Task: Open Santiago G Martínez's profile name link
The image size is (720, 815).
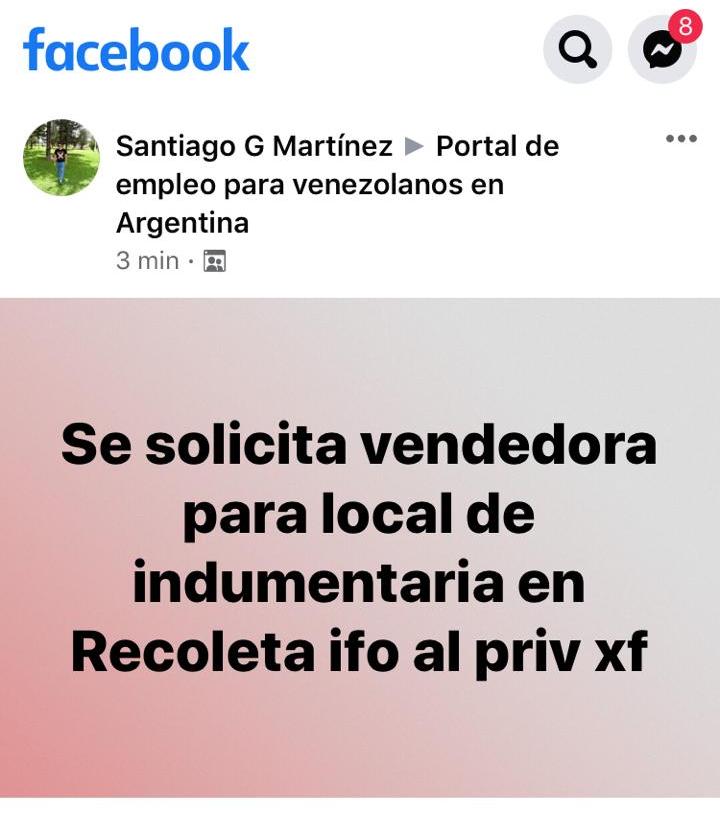Action: click(x=254, y=147)
